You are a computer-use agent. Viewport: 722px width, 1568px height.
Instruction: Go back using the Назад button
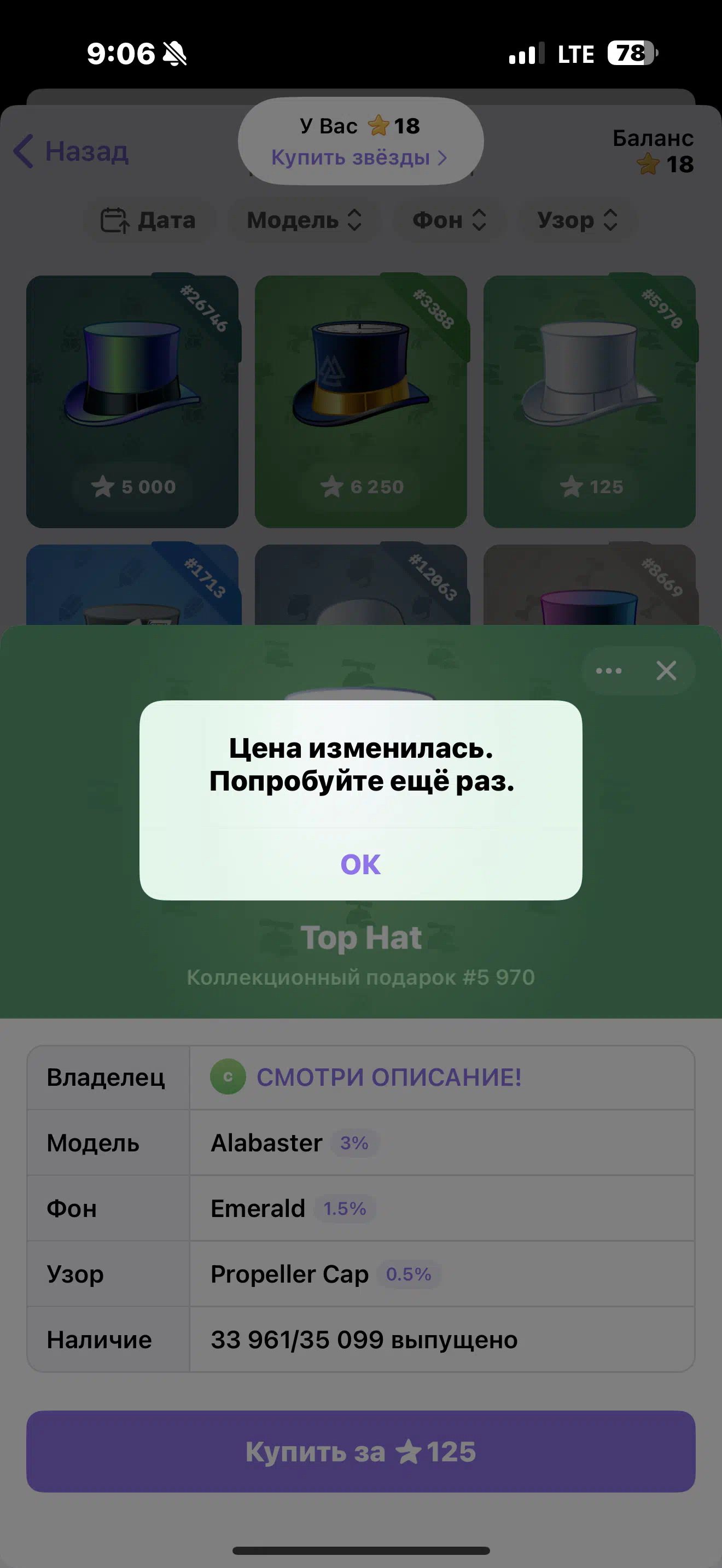tap(72, 151)
